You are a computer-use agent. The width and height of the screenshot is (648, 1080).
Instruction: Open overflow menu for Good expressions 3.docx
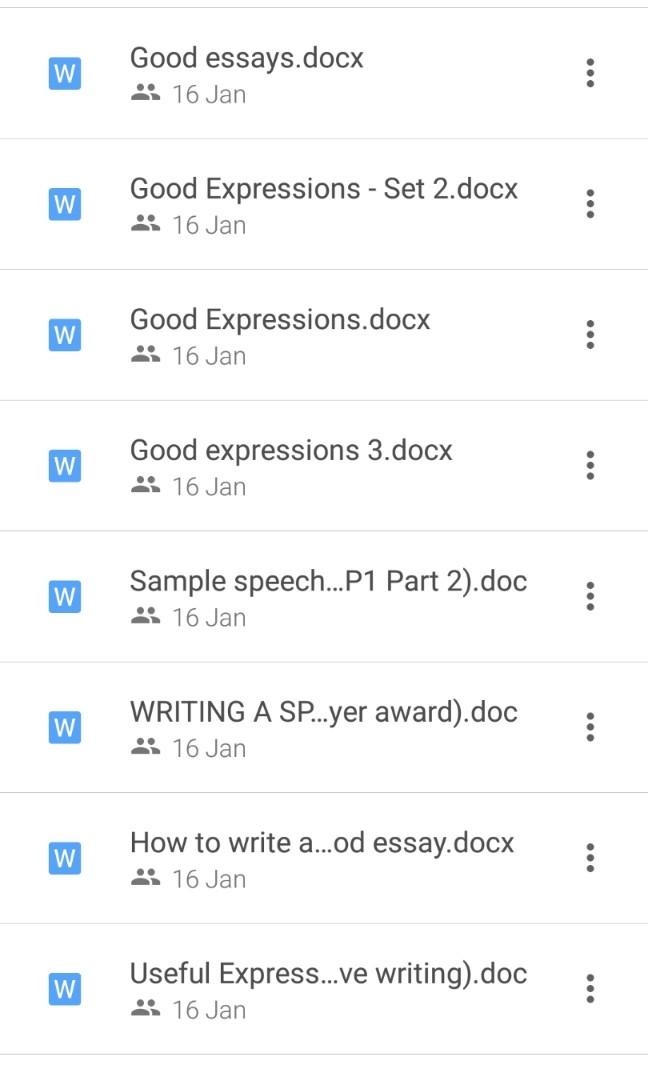pos(590,466)
